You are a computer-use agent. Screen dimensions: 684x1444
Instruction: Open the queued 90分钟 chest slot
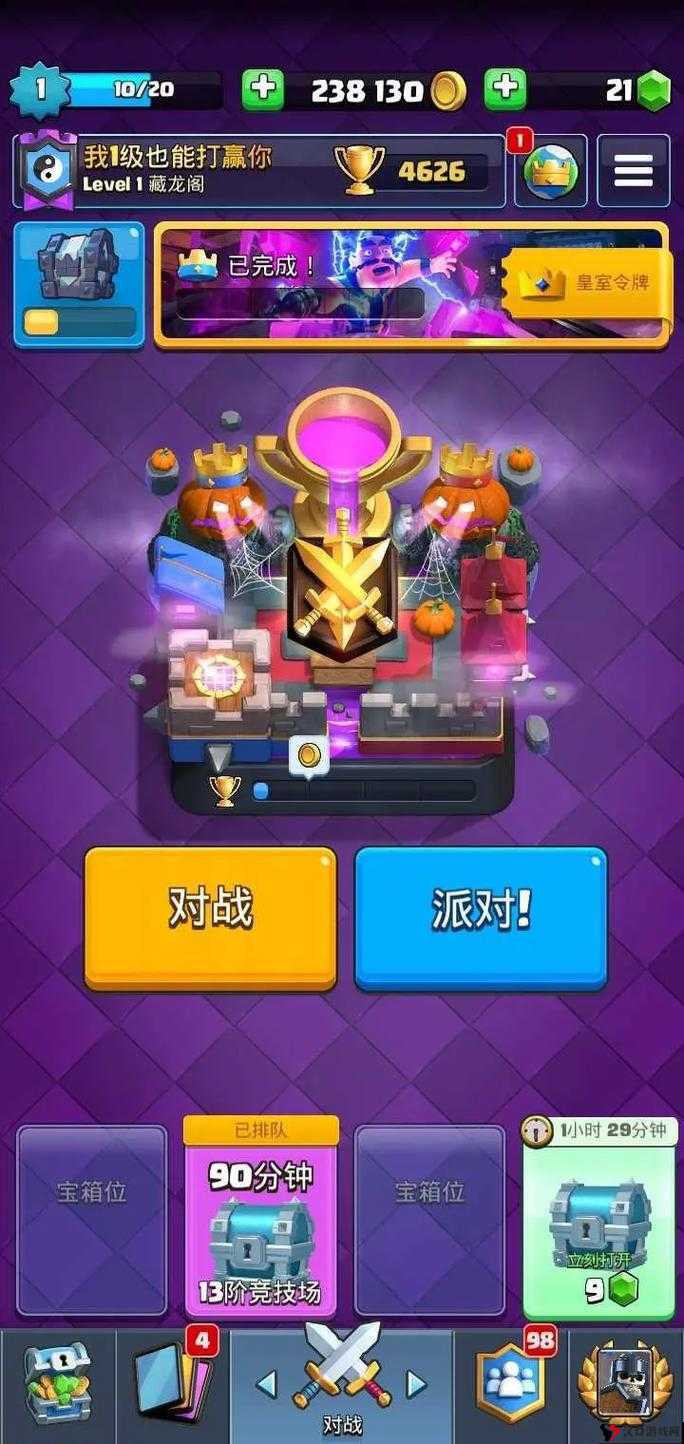pyautogui.click(x=260, y=1218)
